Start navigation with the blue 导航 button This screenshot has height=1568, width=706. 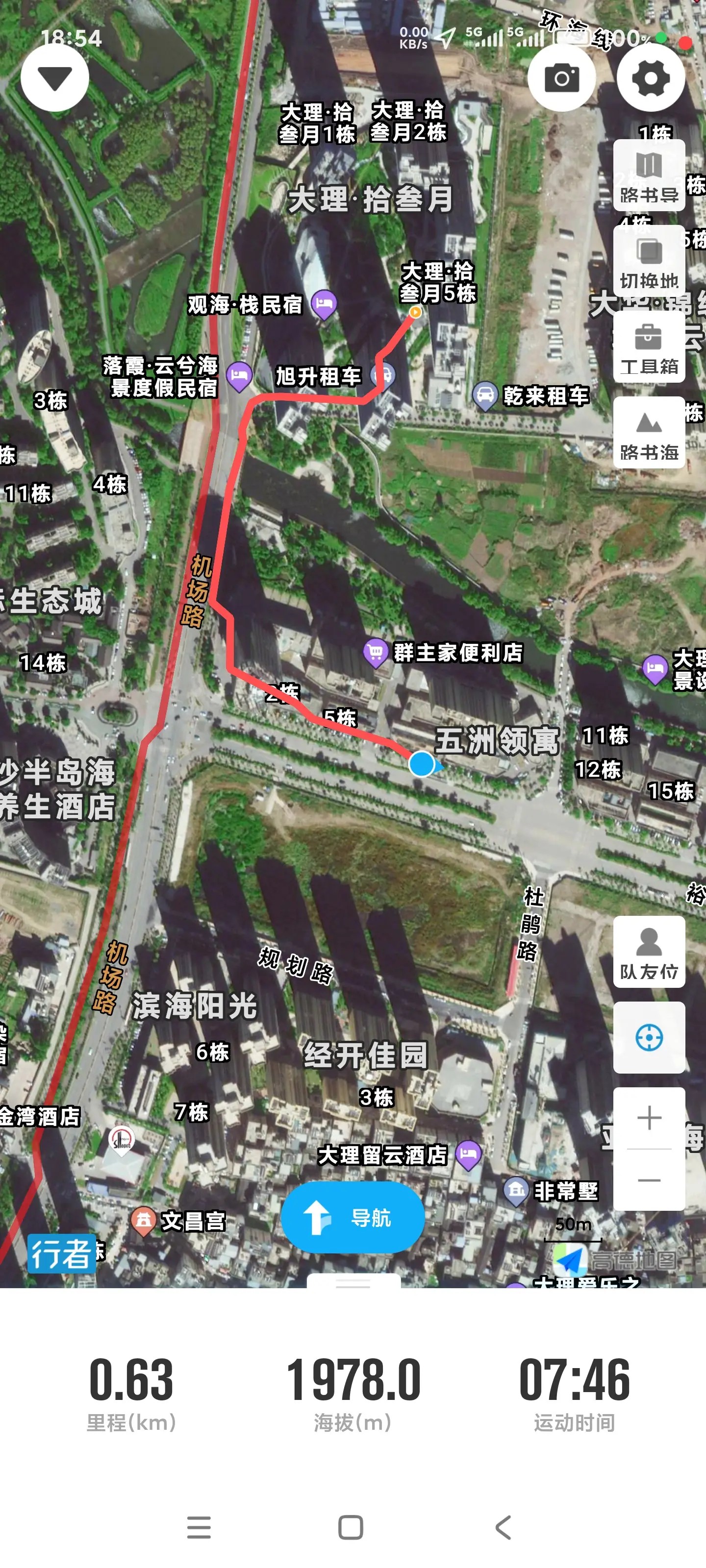353,1217
